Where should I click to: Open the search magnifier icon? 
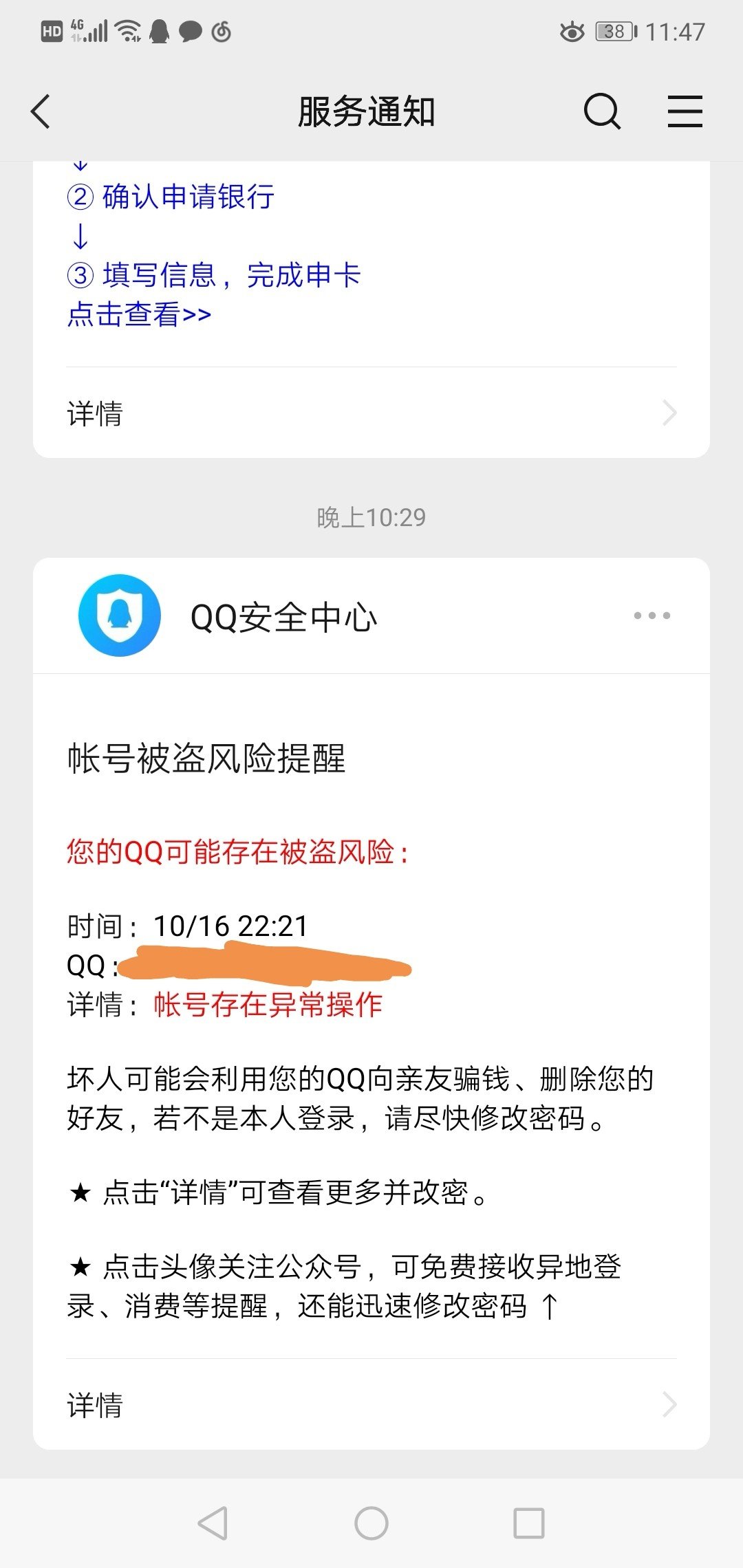coord(602,111)
